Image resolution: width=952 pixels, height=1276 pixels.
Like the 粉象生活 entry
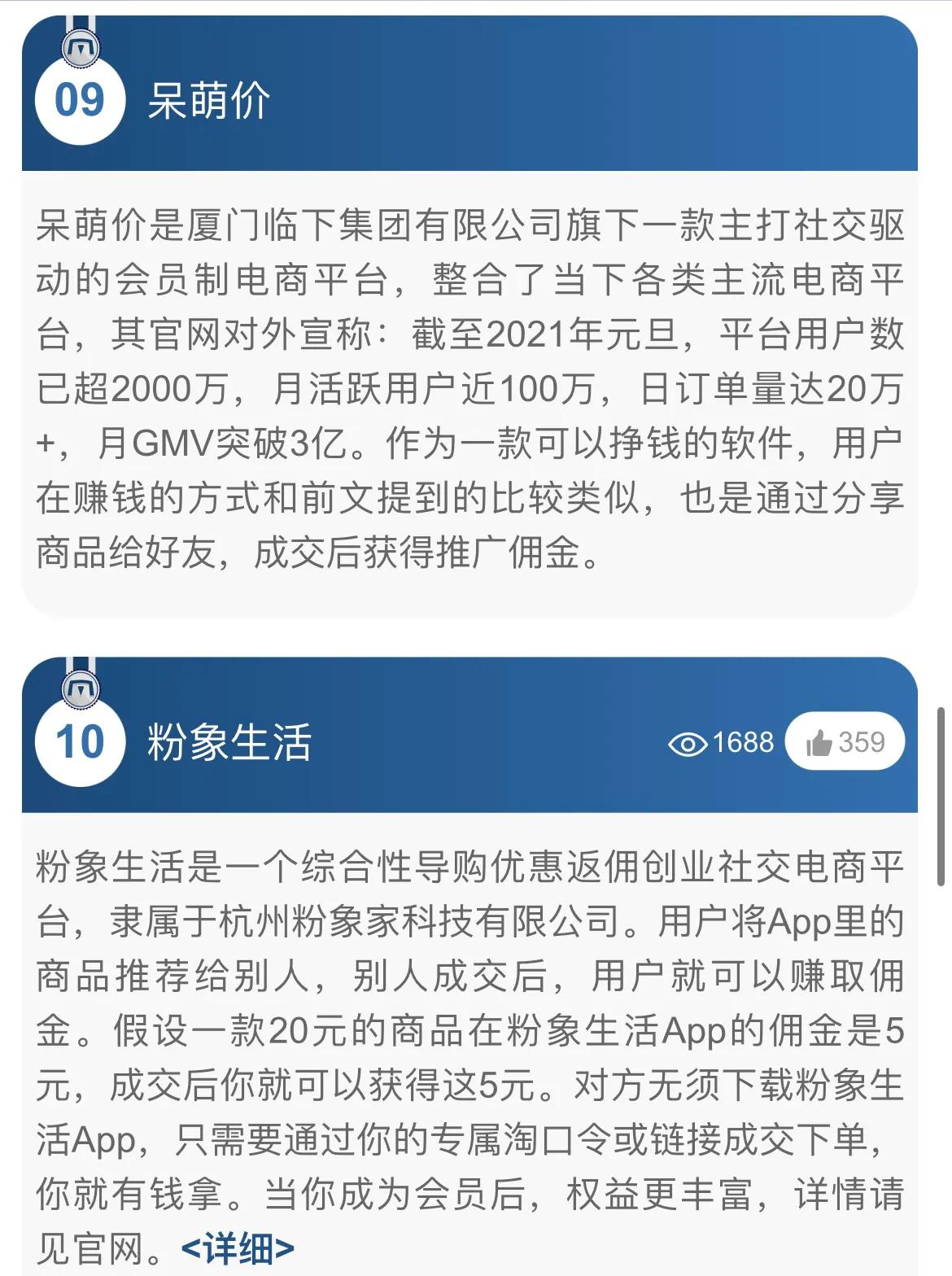tap(844, 741)
